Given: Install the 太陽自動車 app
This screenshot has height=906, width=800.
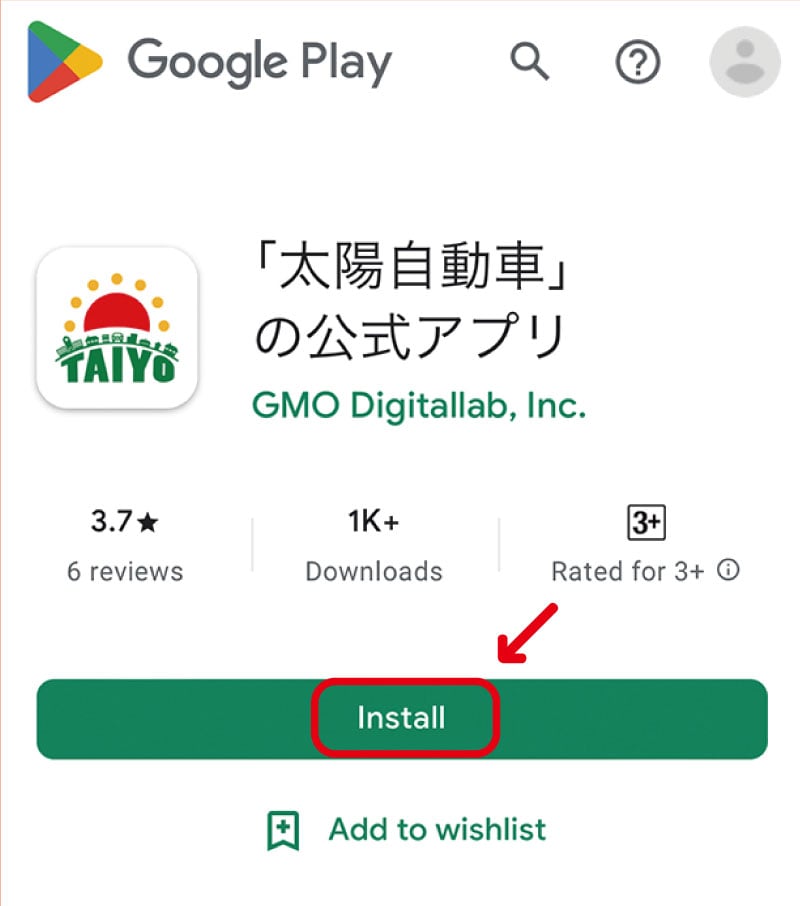Looking at the screenshot, I should pos(402,718).
